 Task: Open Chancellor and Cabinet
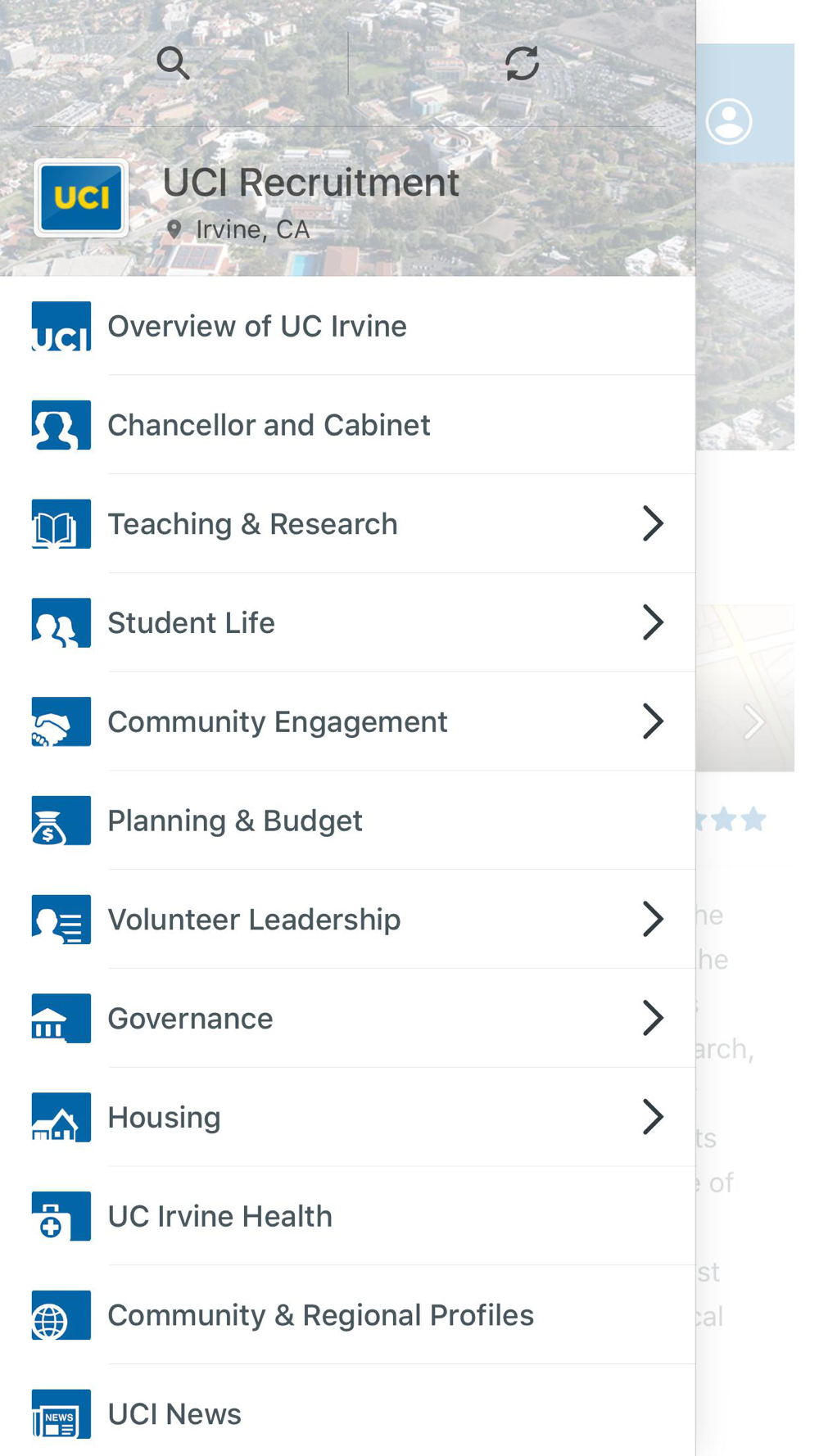[x=348, y=425]
